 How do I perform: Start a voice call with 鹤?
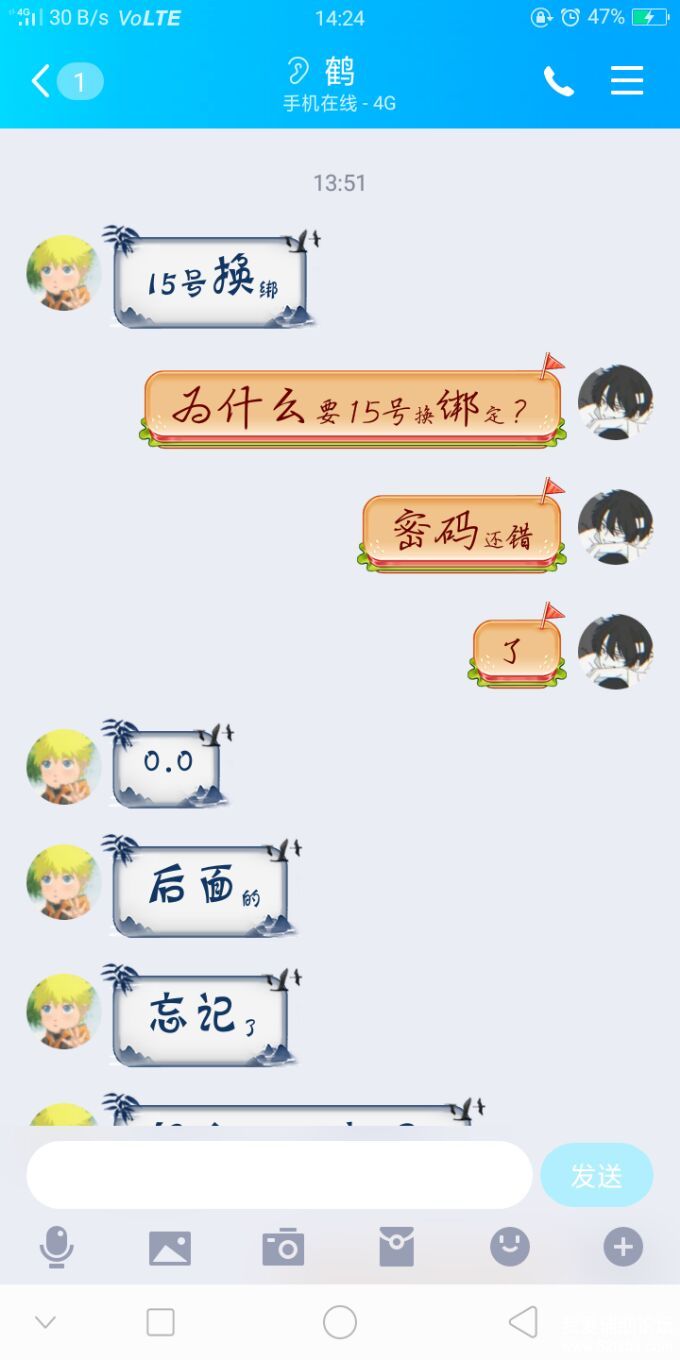558,81
